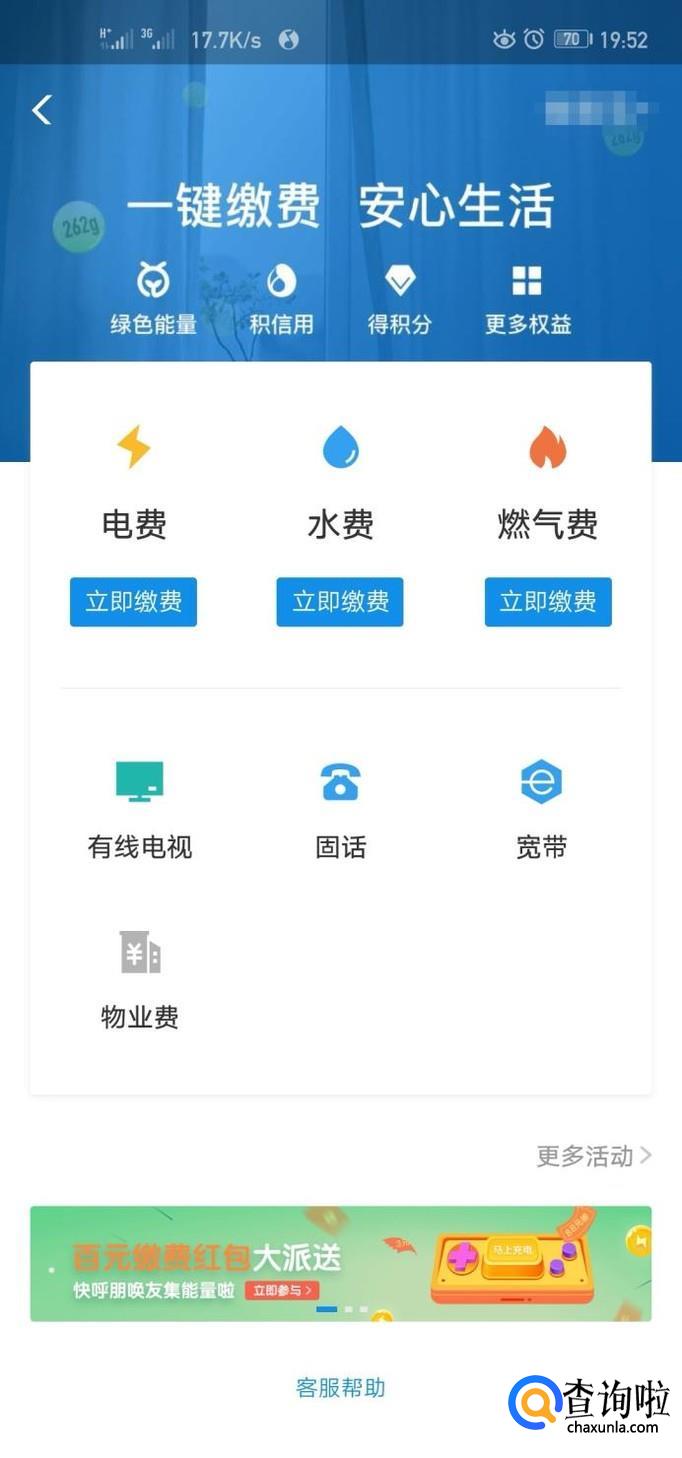Open 积信用 shortcut
The width and height of the screenshot is (682, 1458).
tap(281, 298)
